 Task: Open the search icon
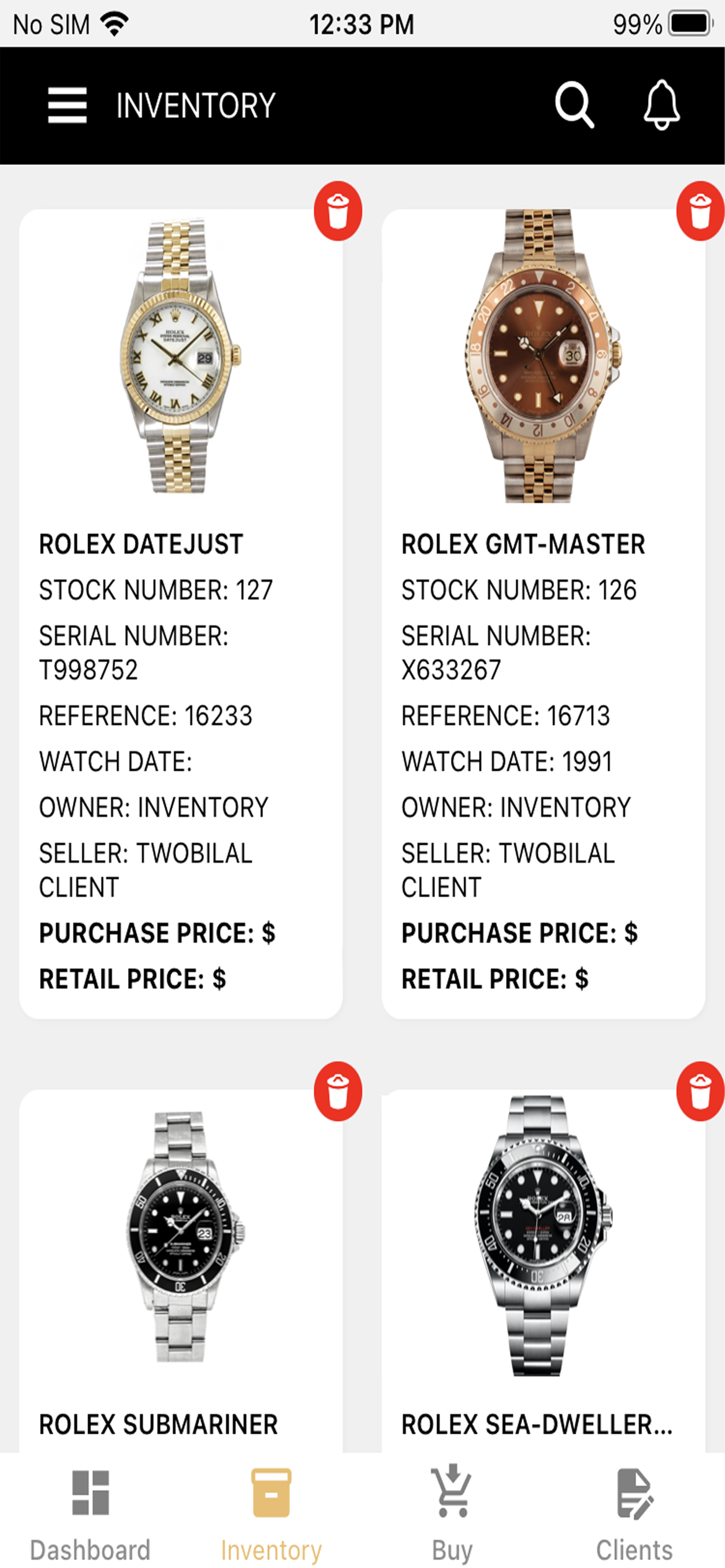pyautogui.click(x=574, y=105)
